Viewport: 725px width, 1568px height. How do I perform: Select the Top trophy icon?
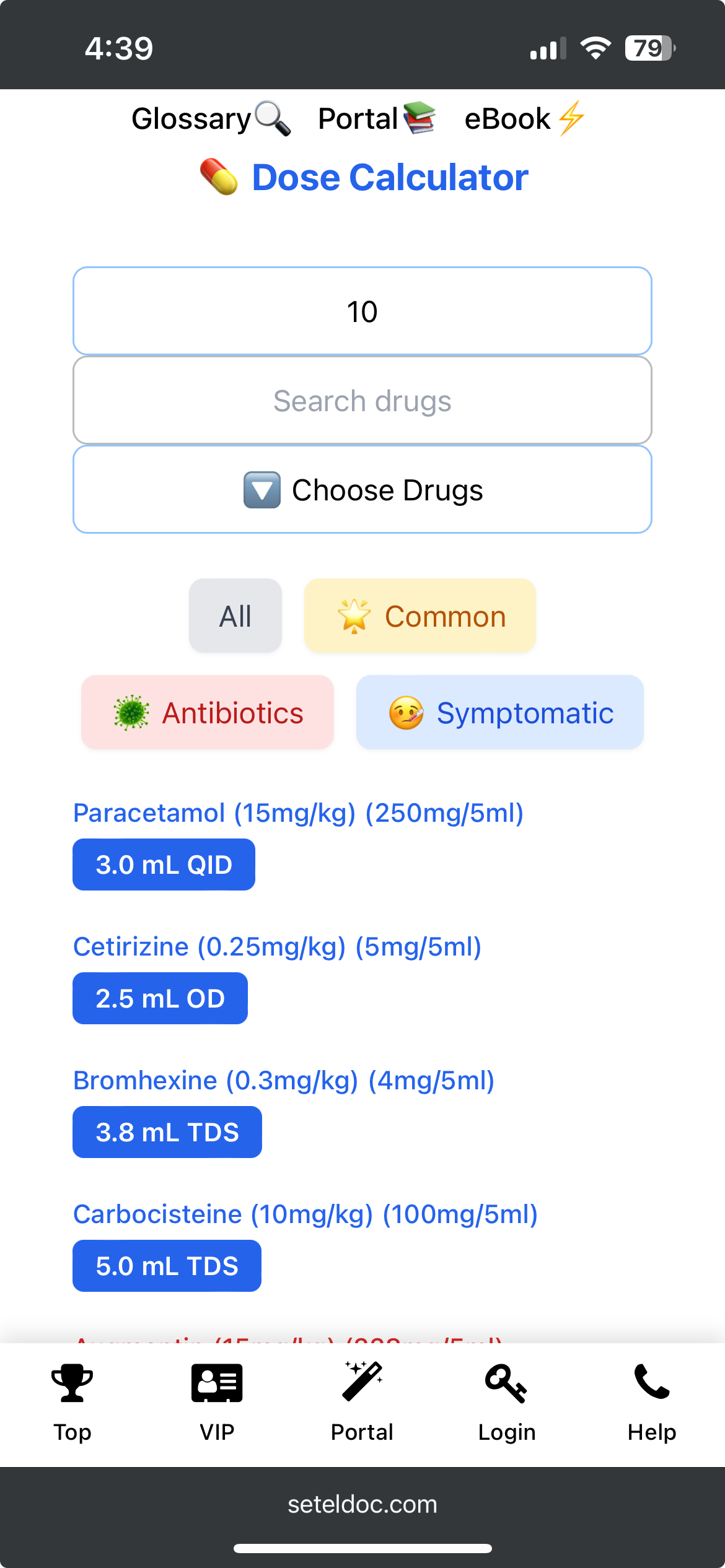[72, 1382]
